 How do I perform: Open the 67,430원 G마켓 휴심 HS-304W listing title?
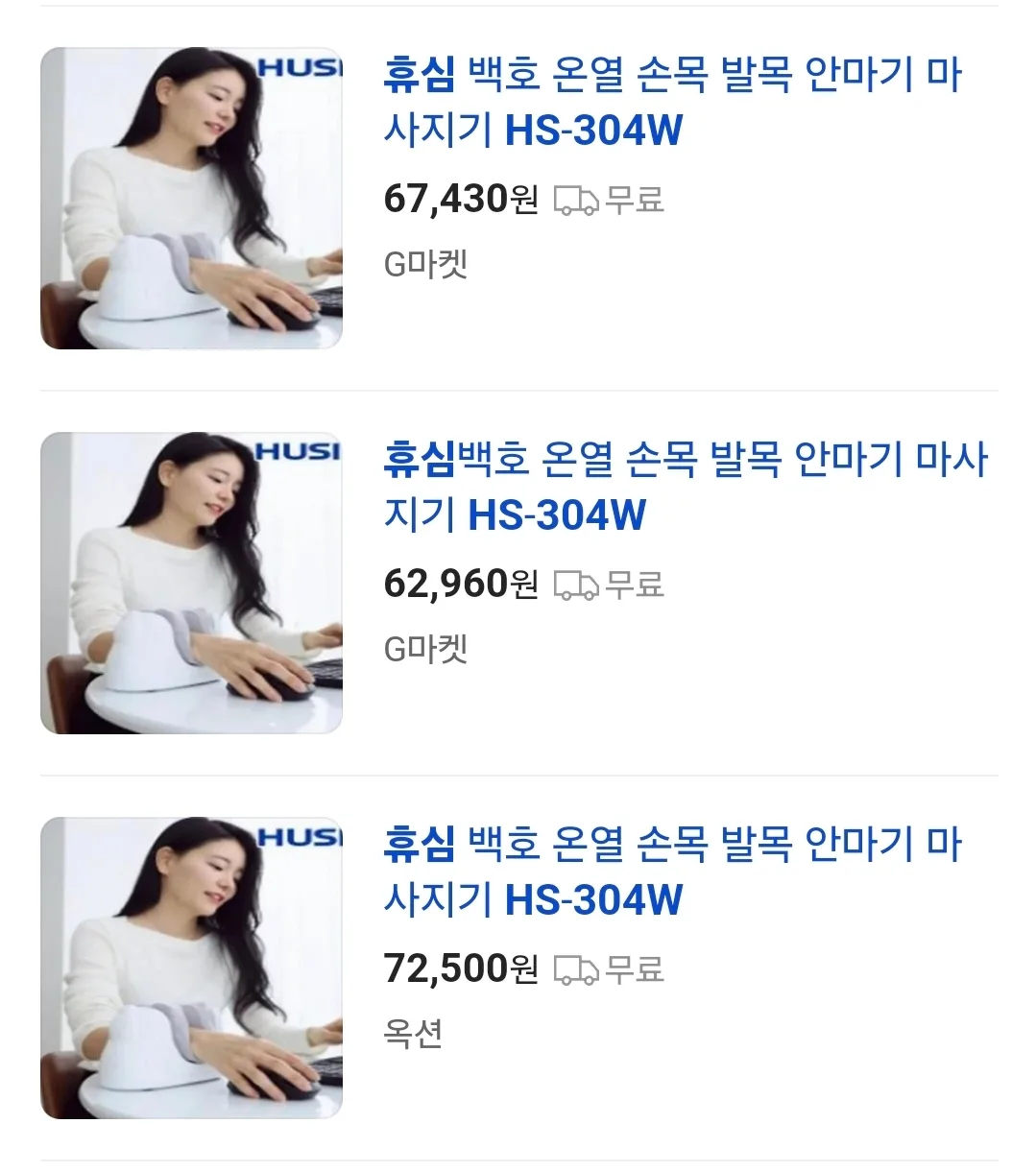pos(672,102)
